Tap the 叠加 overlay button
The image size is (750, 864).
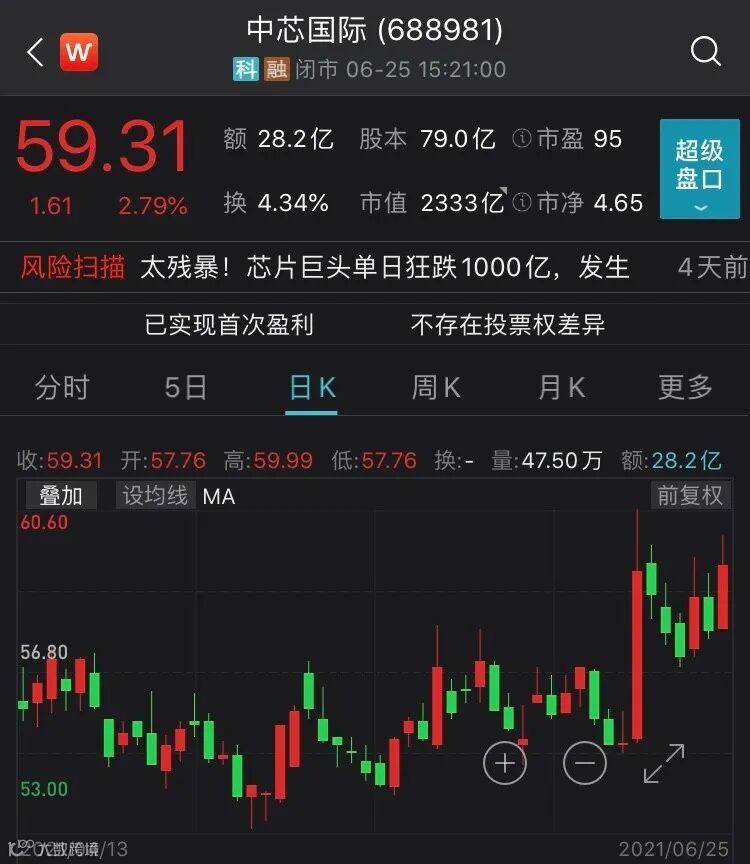click(60, 496)
